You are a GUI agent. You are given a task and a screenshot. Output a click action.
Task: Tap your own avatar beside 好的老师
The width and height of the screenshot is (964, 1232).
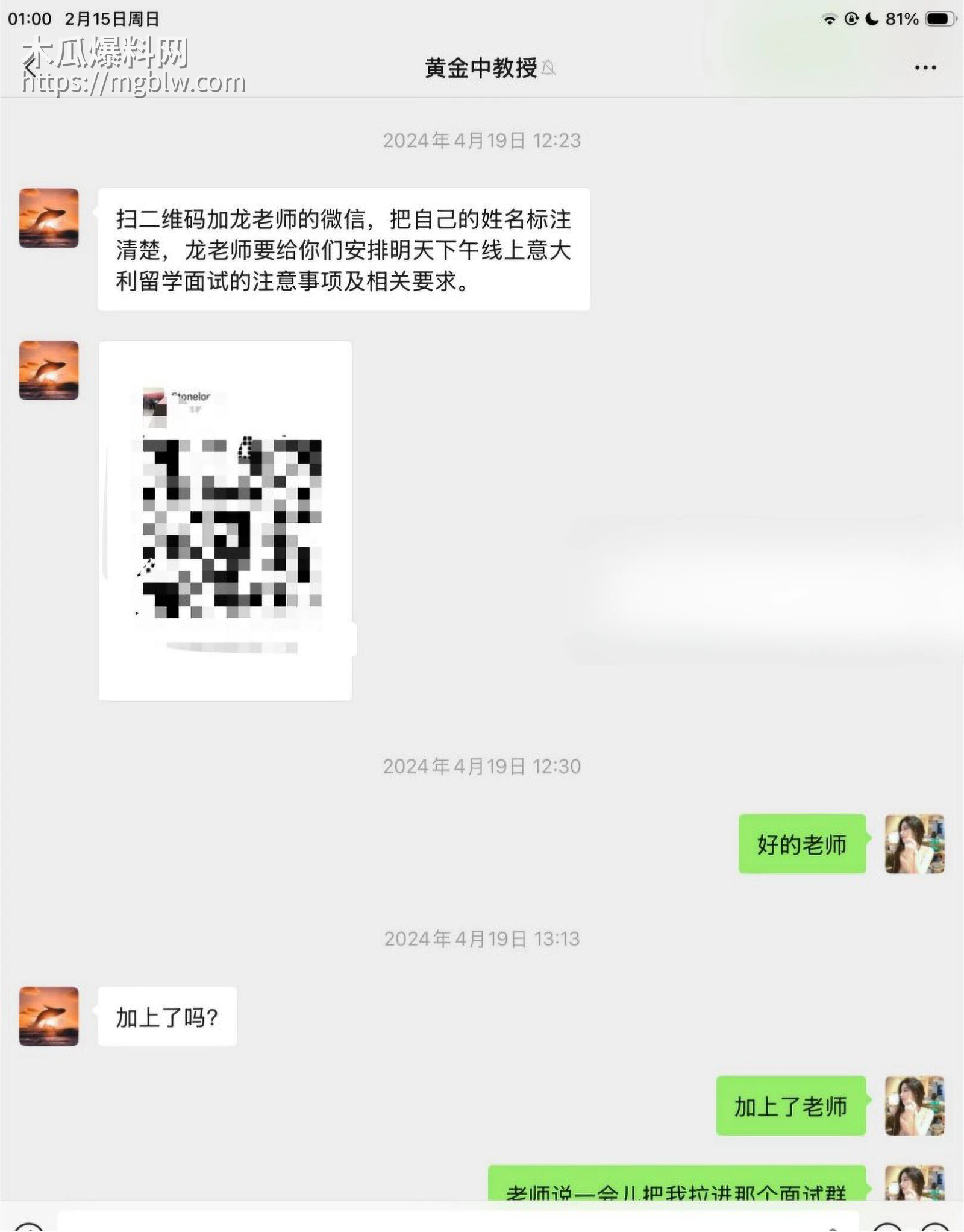click(915, 843)
